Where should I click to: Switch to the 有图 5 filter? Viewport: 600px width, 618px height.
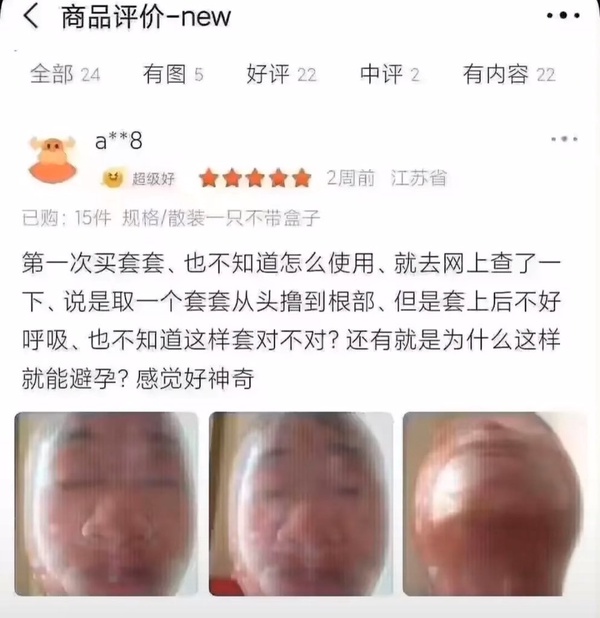tap(173, 74)
